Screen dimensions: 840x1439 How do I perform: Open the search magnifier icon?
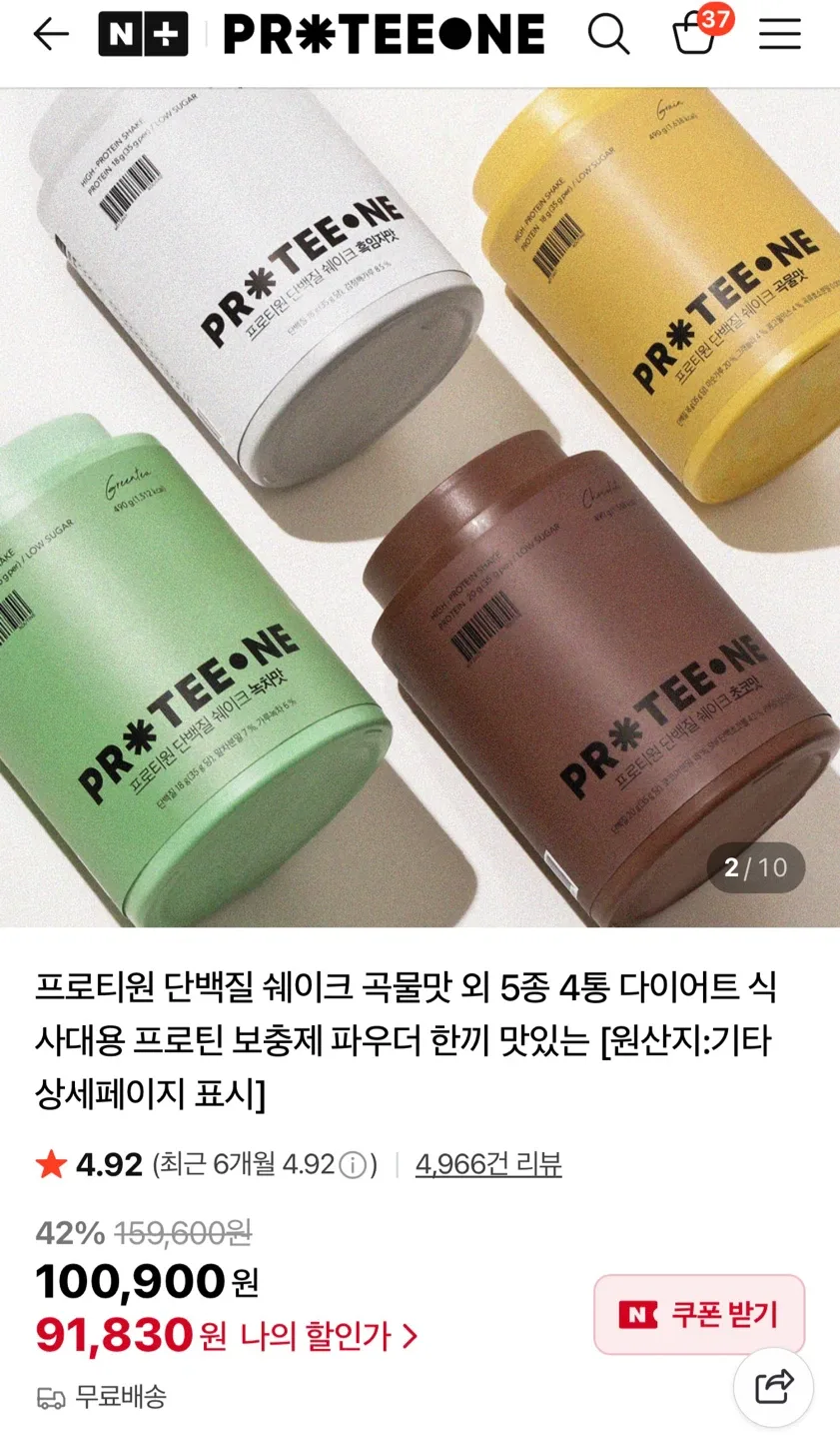[x=608, y=34]
